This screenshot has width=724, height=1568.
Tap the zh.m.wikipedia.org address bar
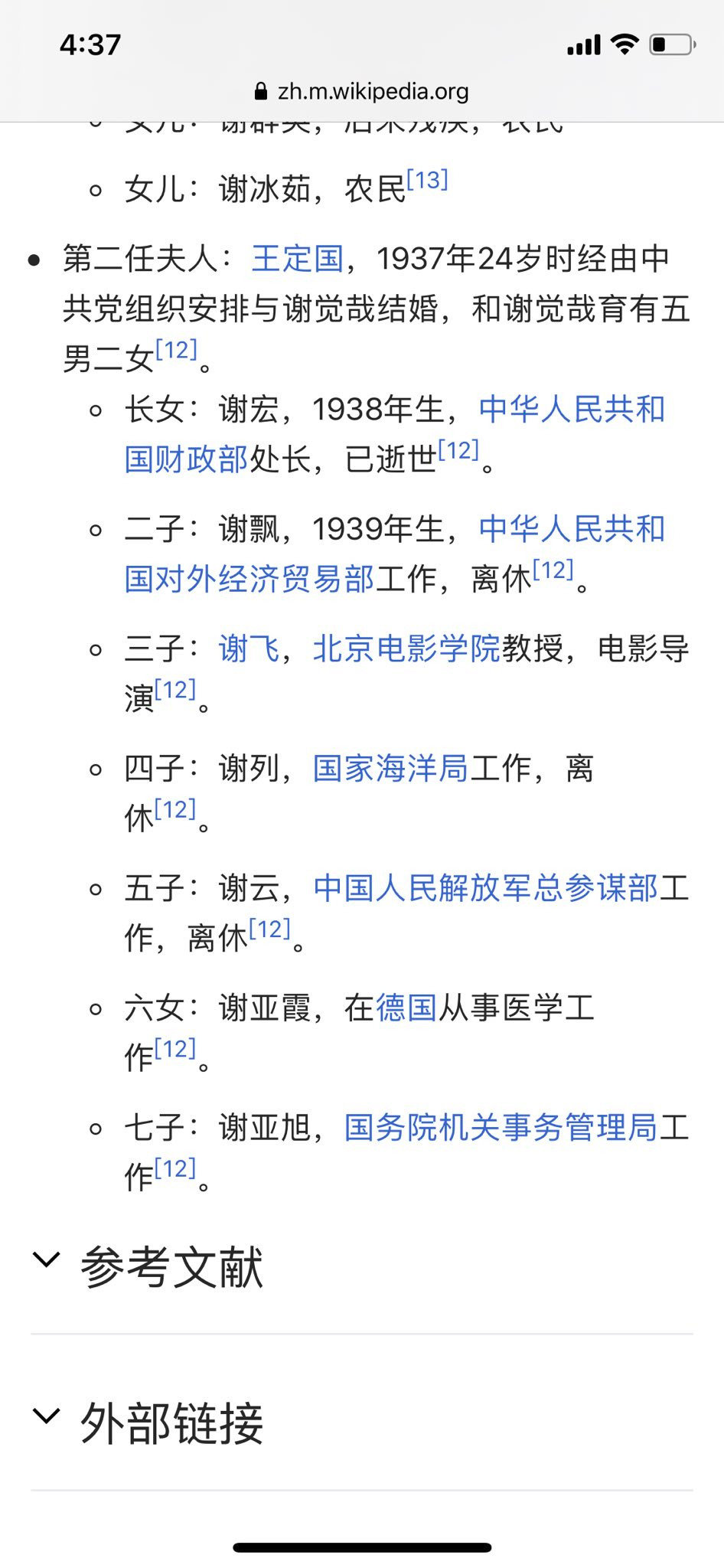(362, 92)
